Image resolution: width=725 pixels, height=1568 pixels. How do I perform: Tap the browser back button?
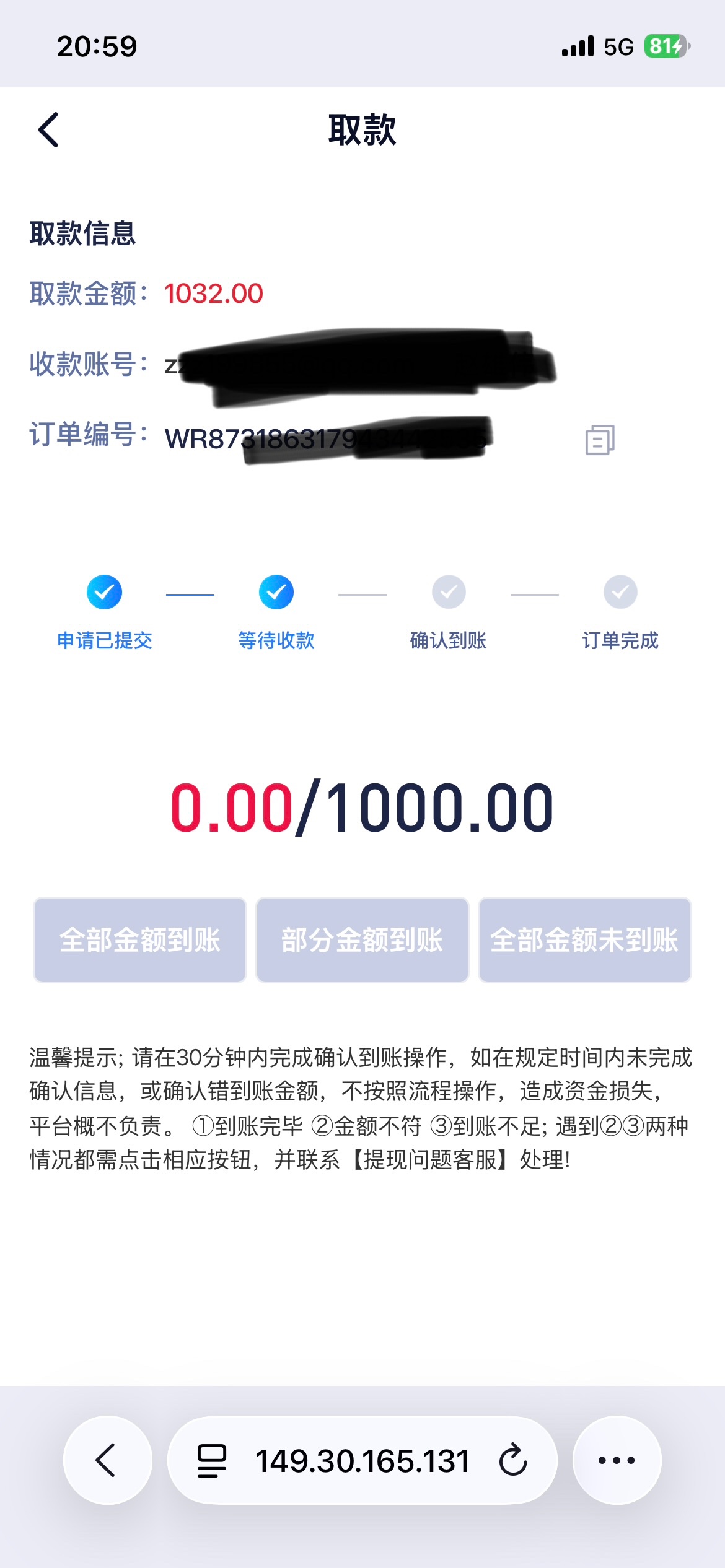[x=107, y=1460]
